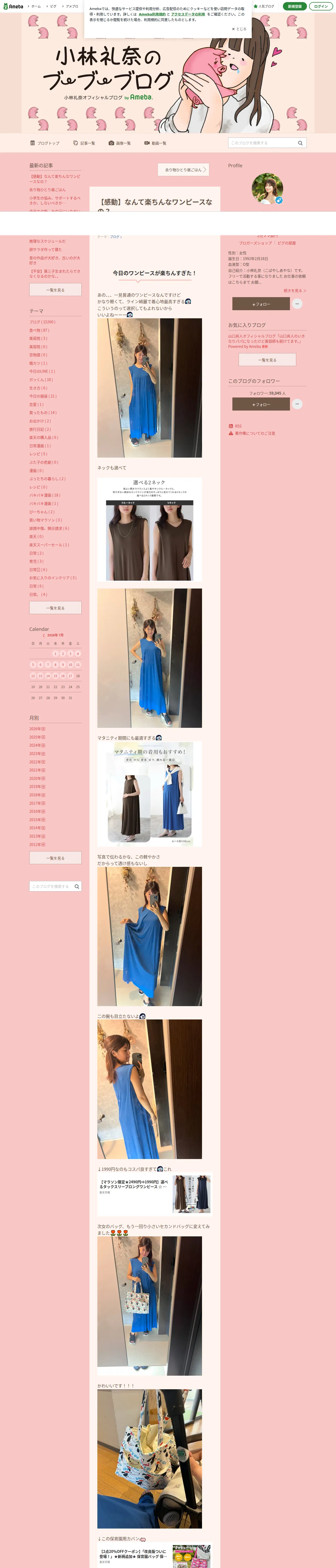Open the ログイン login button

(321, 6)
